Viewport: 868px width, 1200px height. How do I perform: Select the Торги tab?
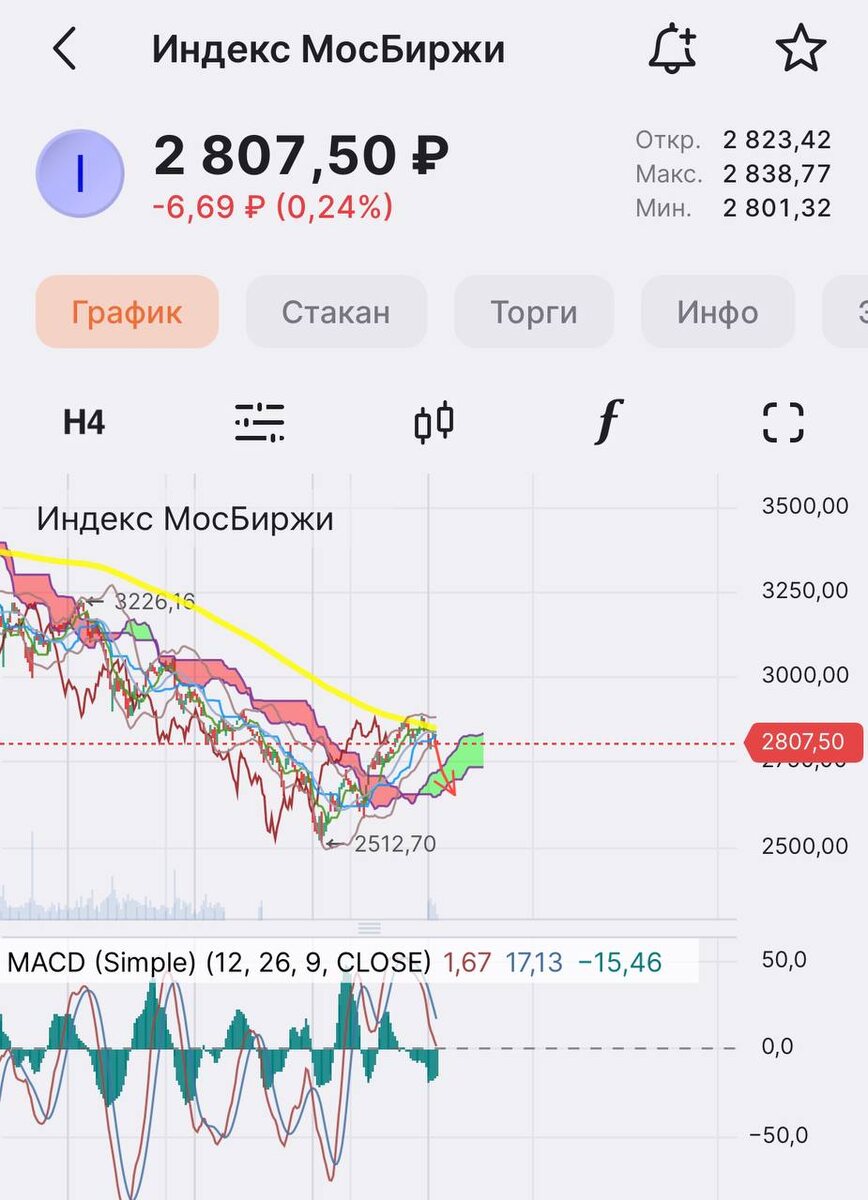click(534, 312)
